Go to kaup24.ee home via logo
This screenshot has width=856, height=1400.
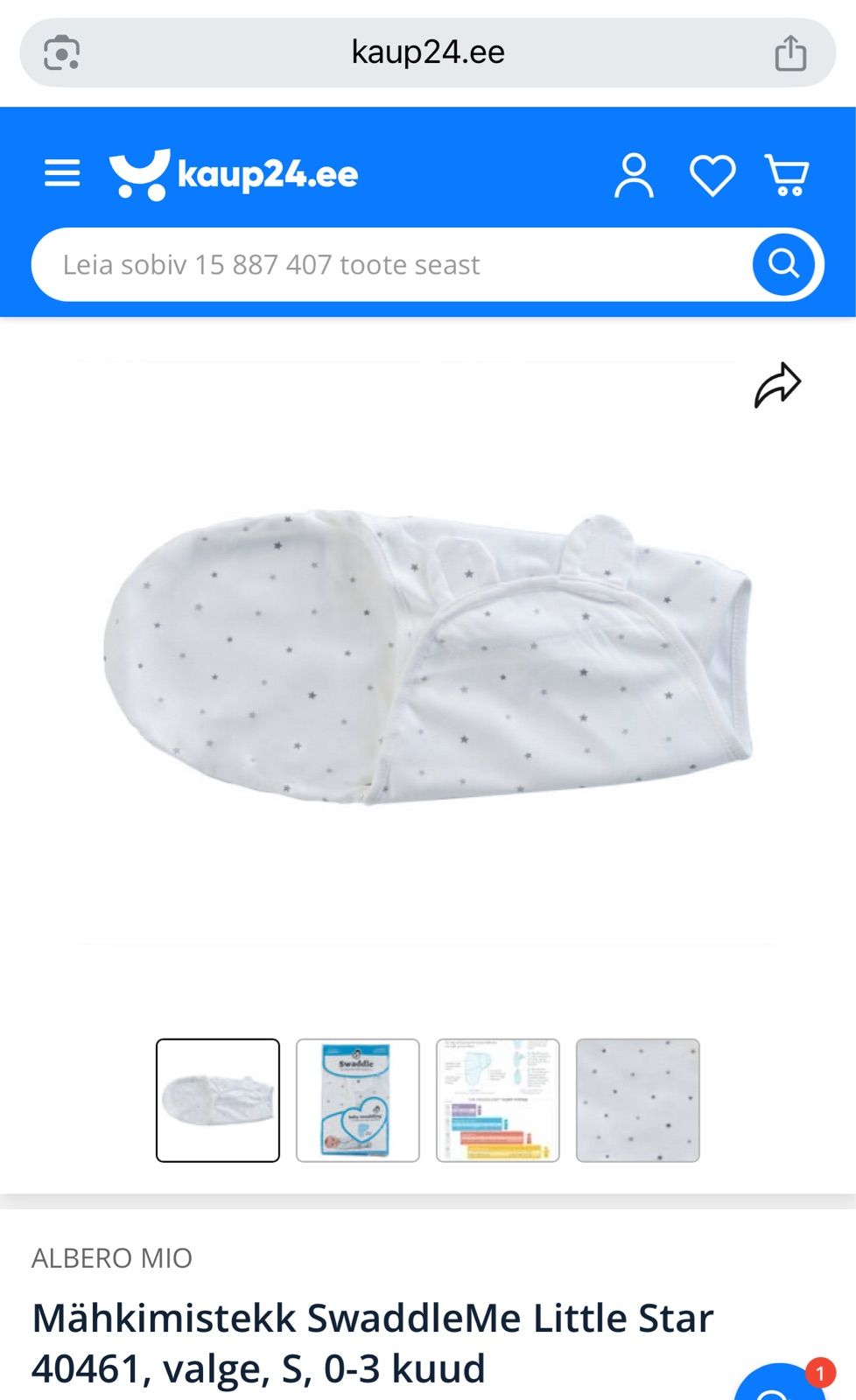234,174
